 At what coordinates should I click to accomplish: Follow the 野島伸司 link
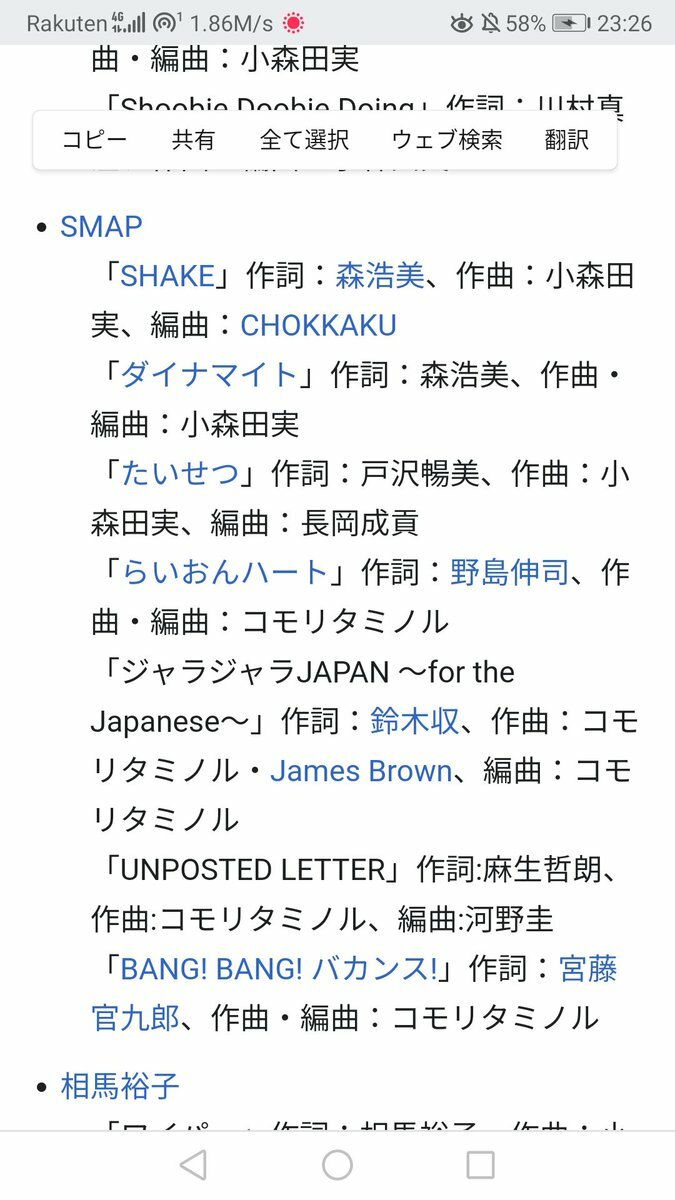point(509,572)
